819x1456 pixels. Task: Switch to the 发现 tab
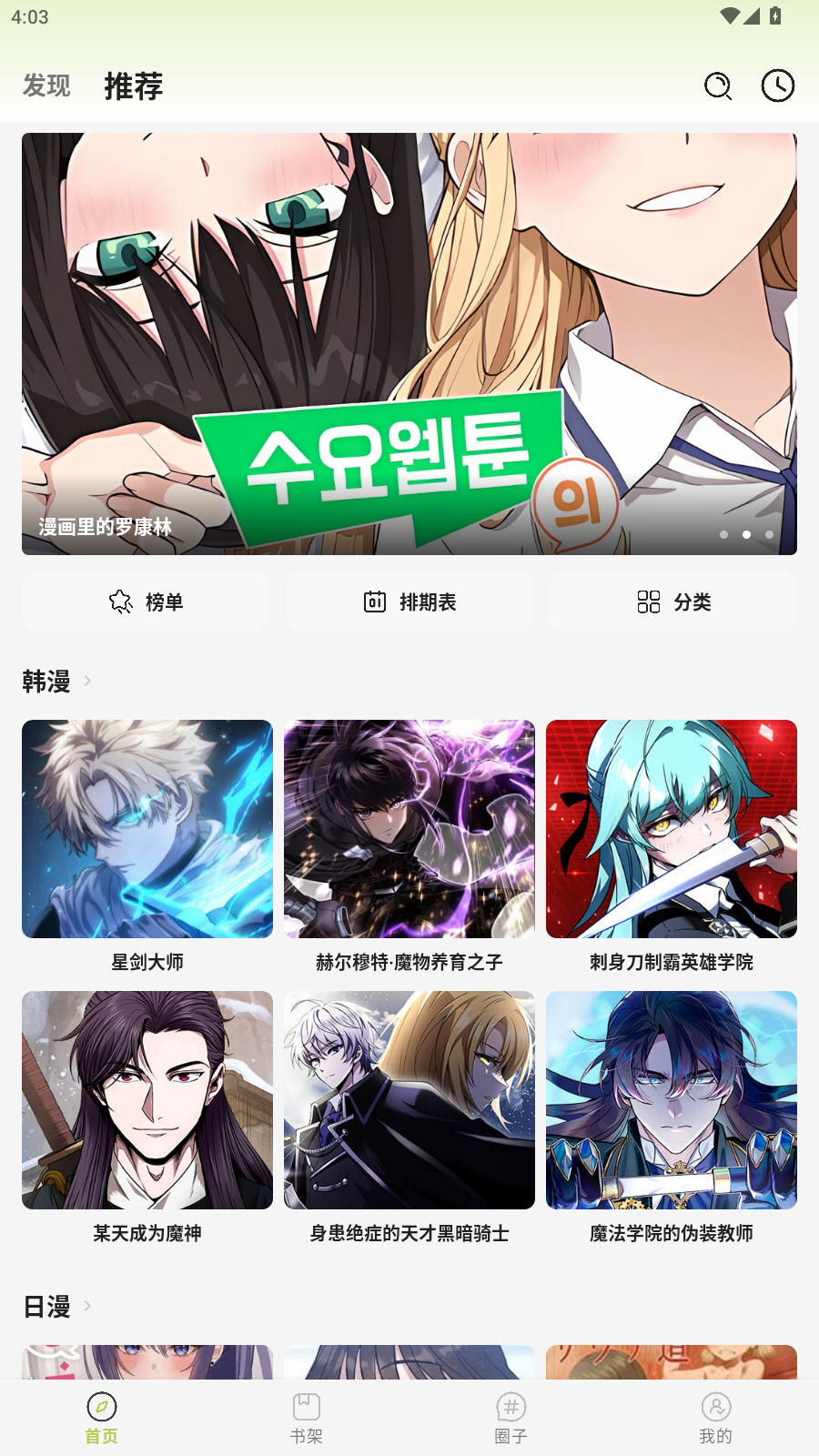[x=46, y=86]
